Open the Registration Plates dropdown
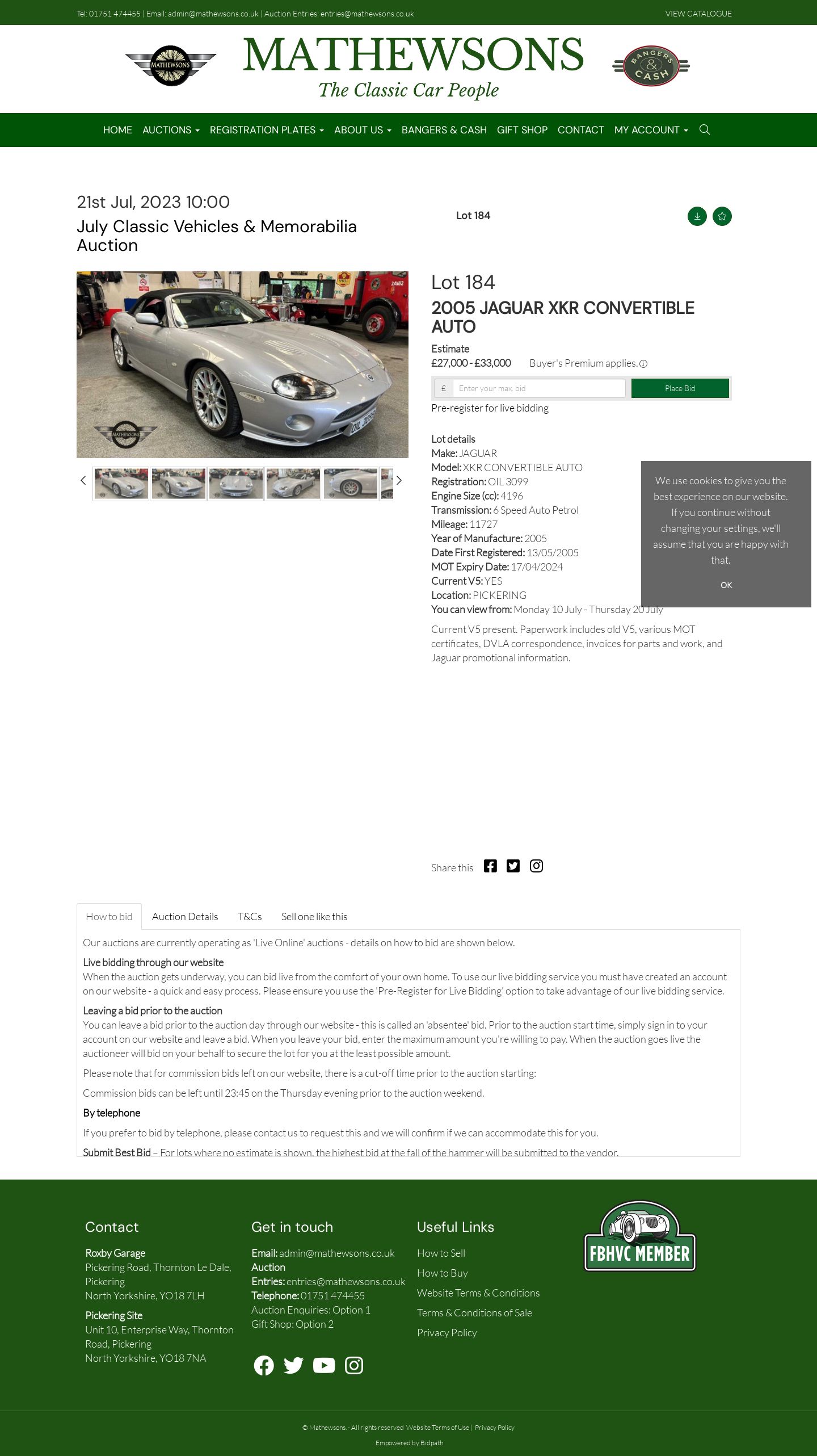 (x=267, y=130)
